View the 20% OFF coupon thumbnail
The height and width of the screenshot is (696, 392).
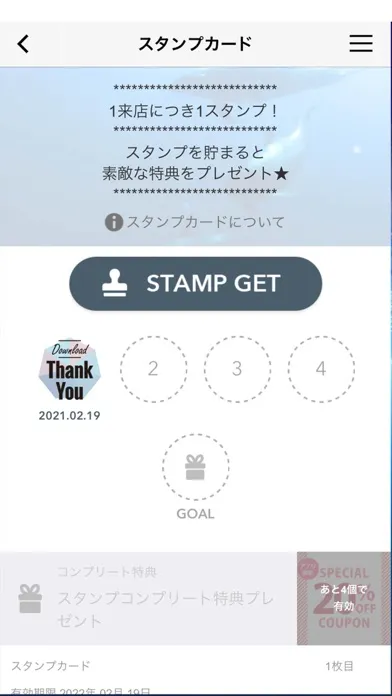click(x=344, y=598)
